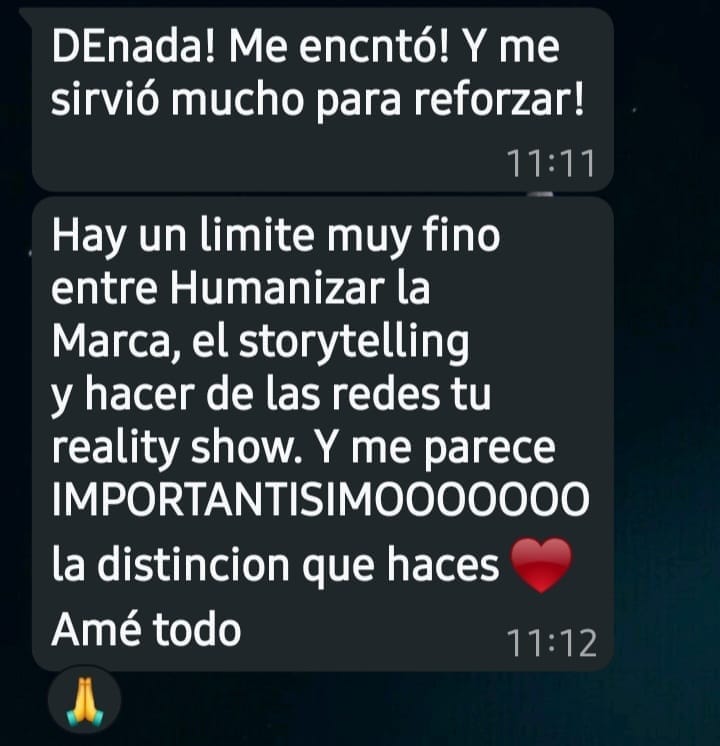Open the praying hands reaction details
The image size is (720, 746).
[x=84, y=701]
